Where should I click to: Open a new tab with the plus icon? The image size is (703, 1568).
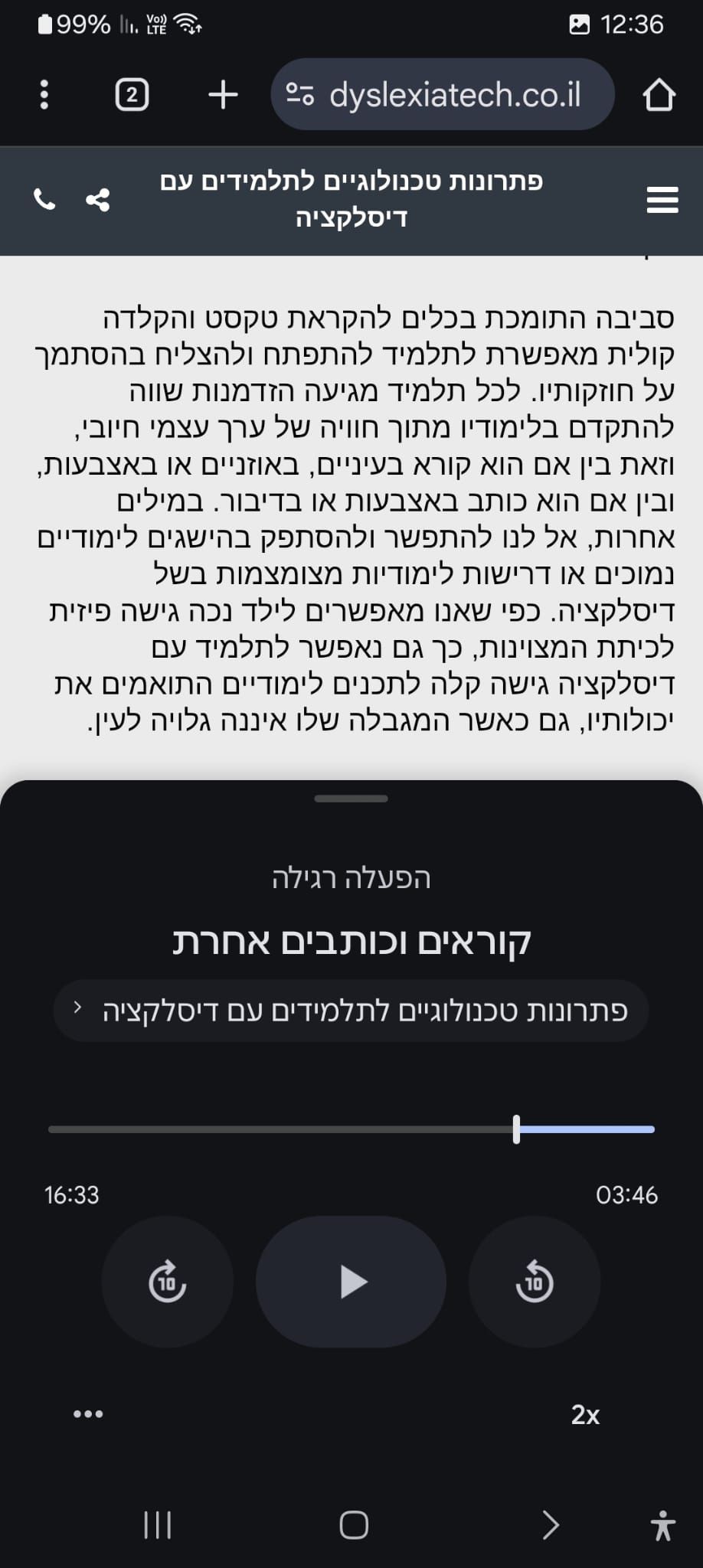(223, 95)
